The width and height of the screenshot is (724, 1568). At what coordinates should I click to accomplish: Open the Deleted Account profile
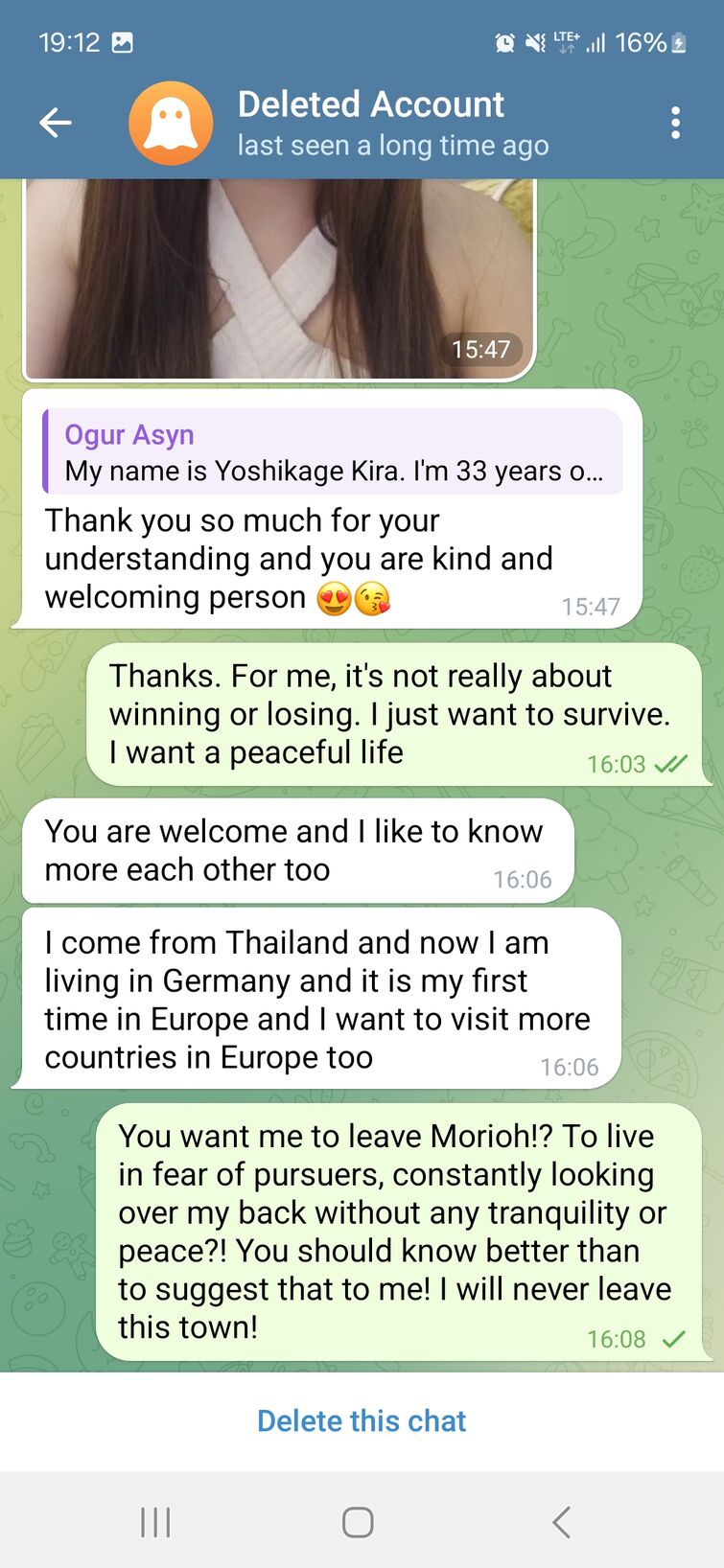[370, 123]
